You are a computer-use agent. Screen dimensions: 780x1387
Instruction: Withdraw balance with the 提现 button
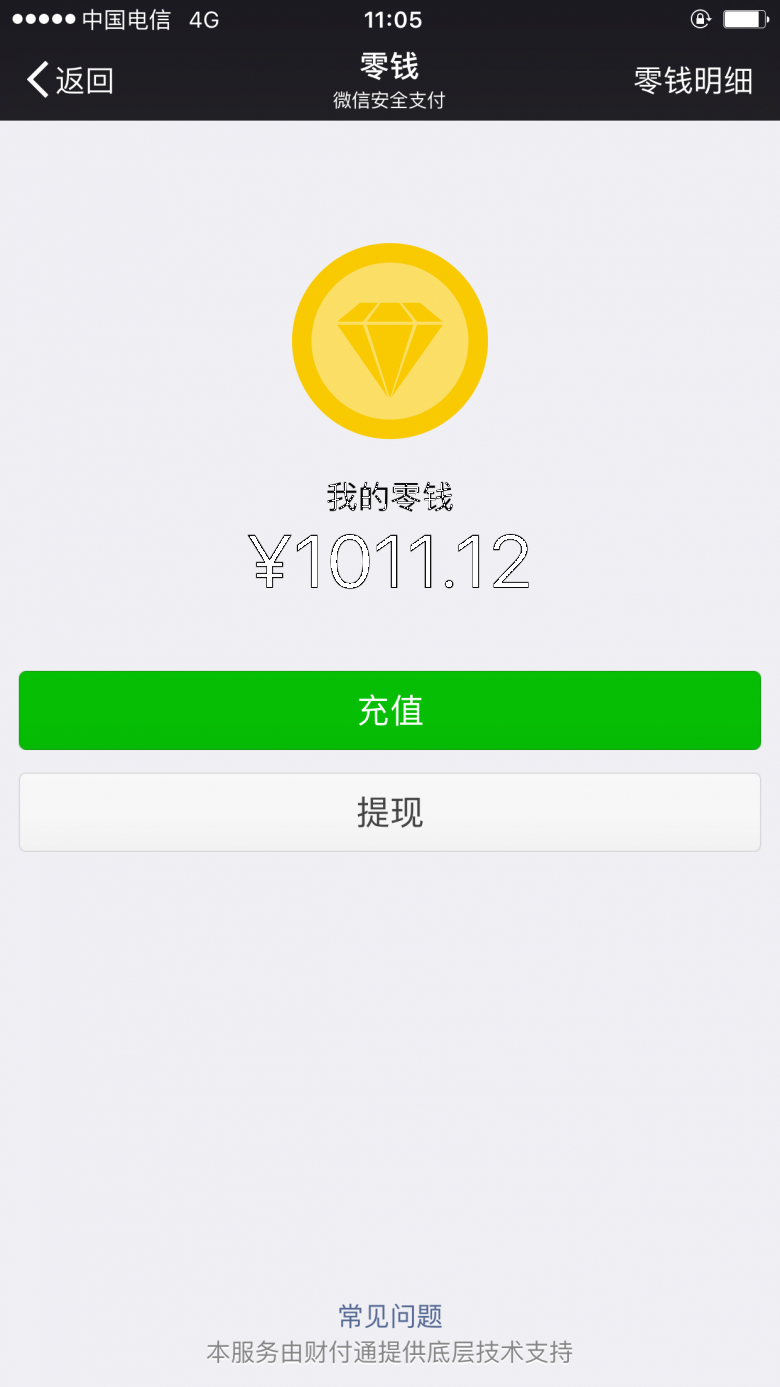pyautogui.click(x=390, y=812)
